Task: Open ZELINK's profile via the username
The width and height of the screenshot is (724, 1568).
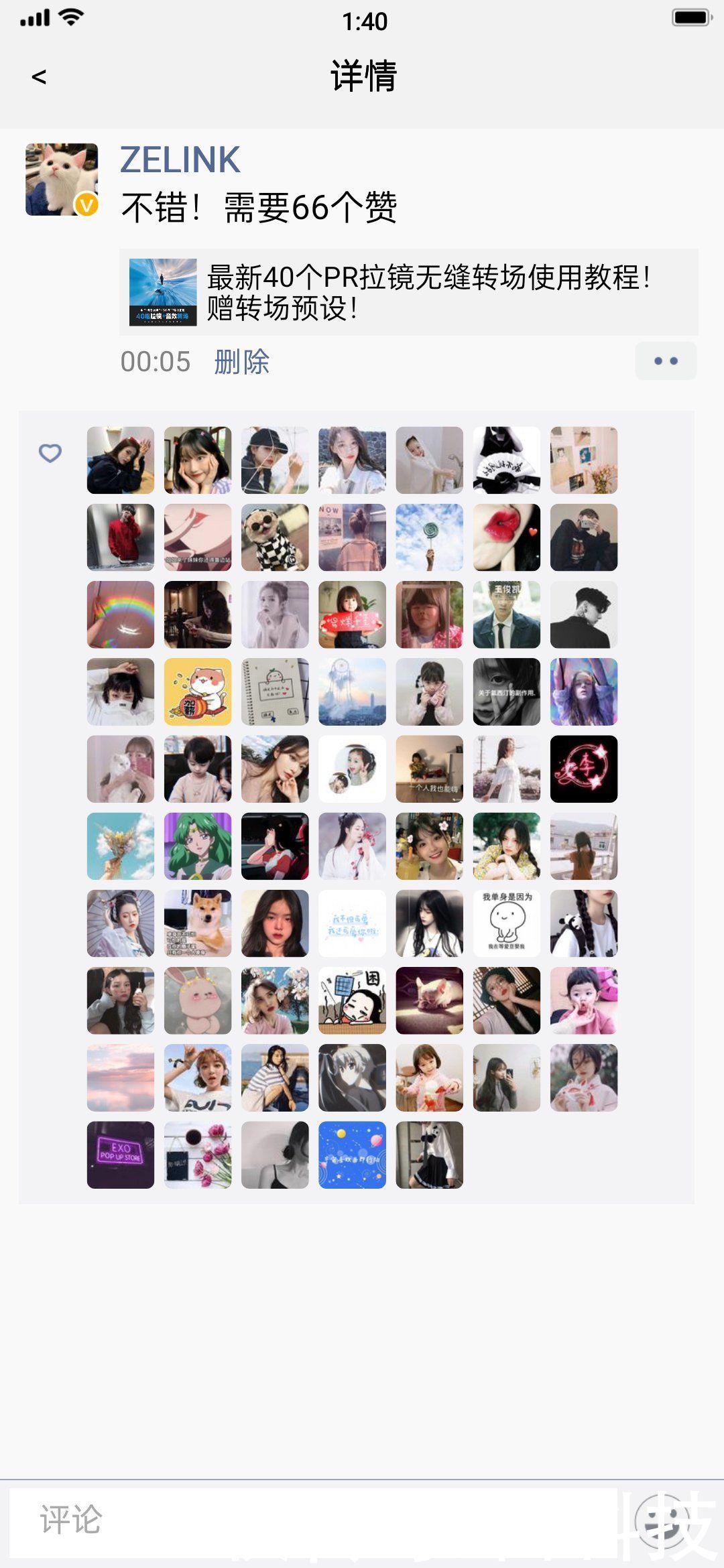Action: tap(180, 160)
